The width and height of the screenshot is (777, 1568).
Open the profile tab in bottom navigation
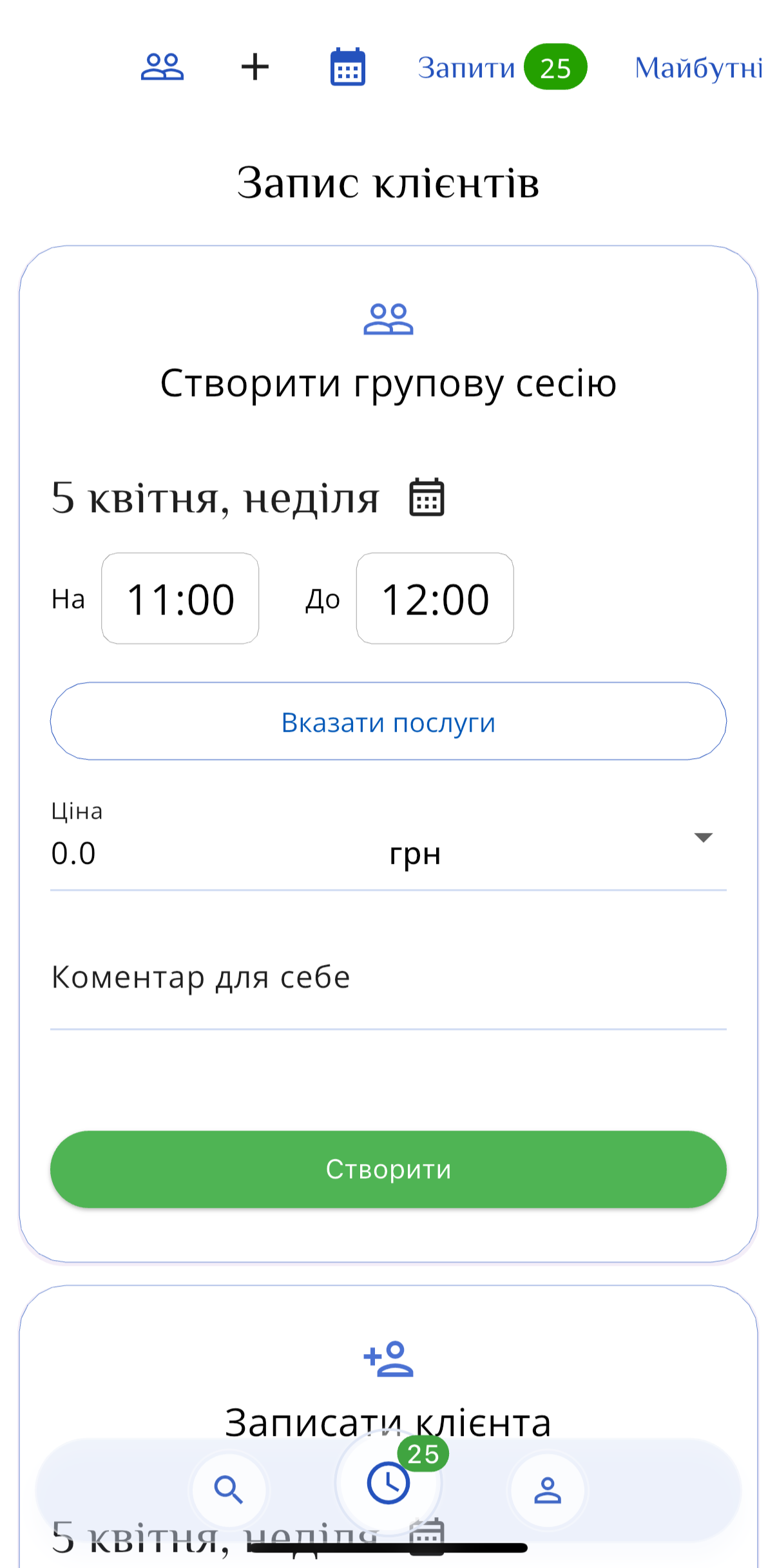coord(548,1490)
